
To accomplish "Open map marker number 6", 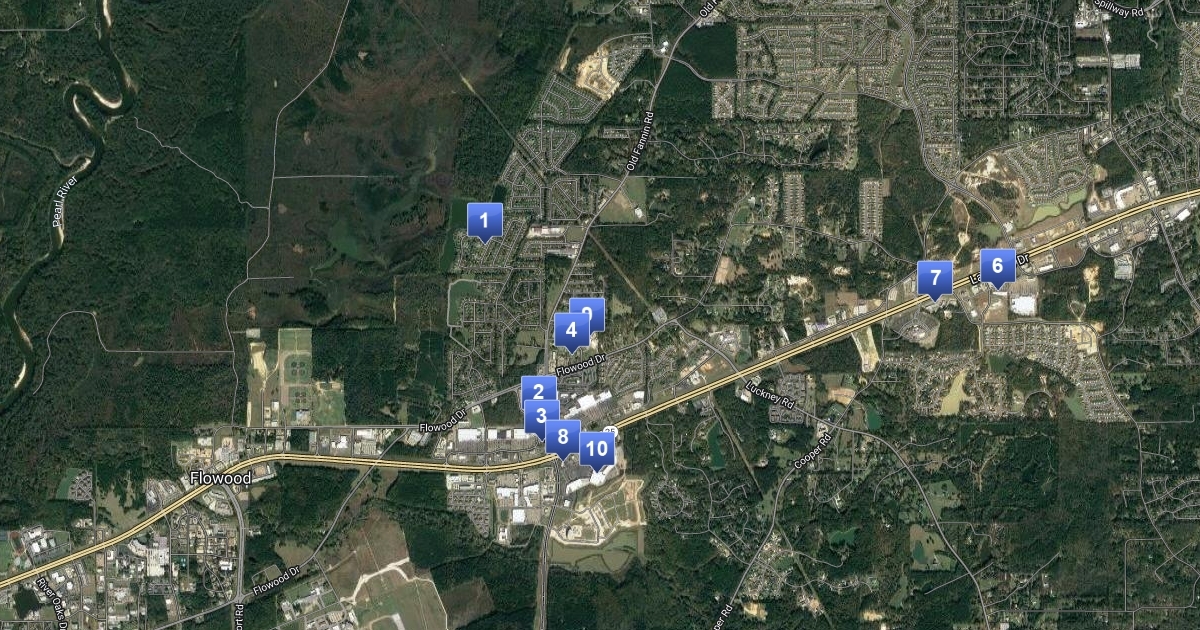I will point(997,267).
